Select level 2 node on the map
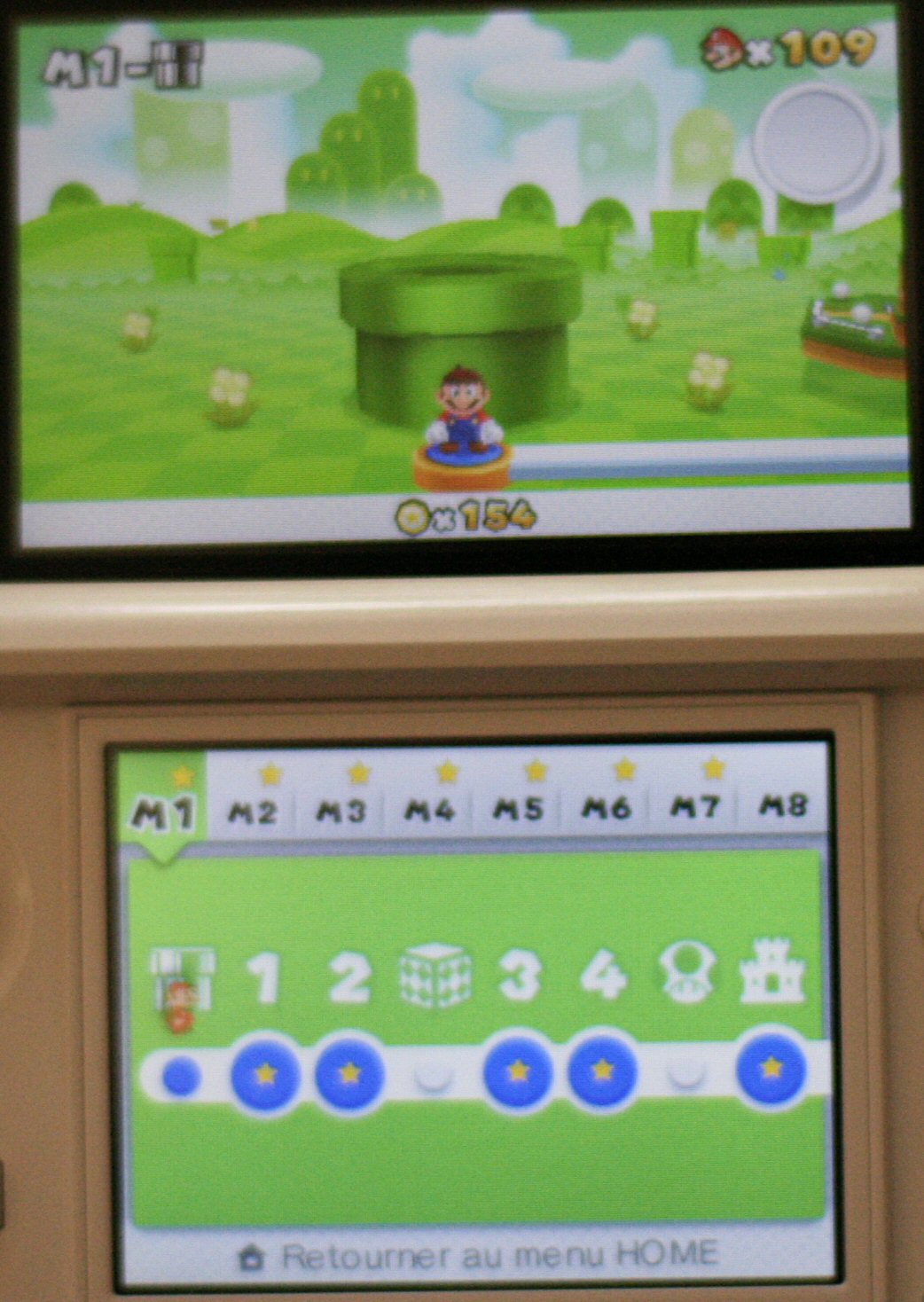The height and width of the screenshot is (1302, 924). point(349,1073)
